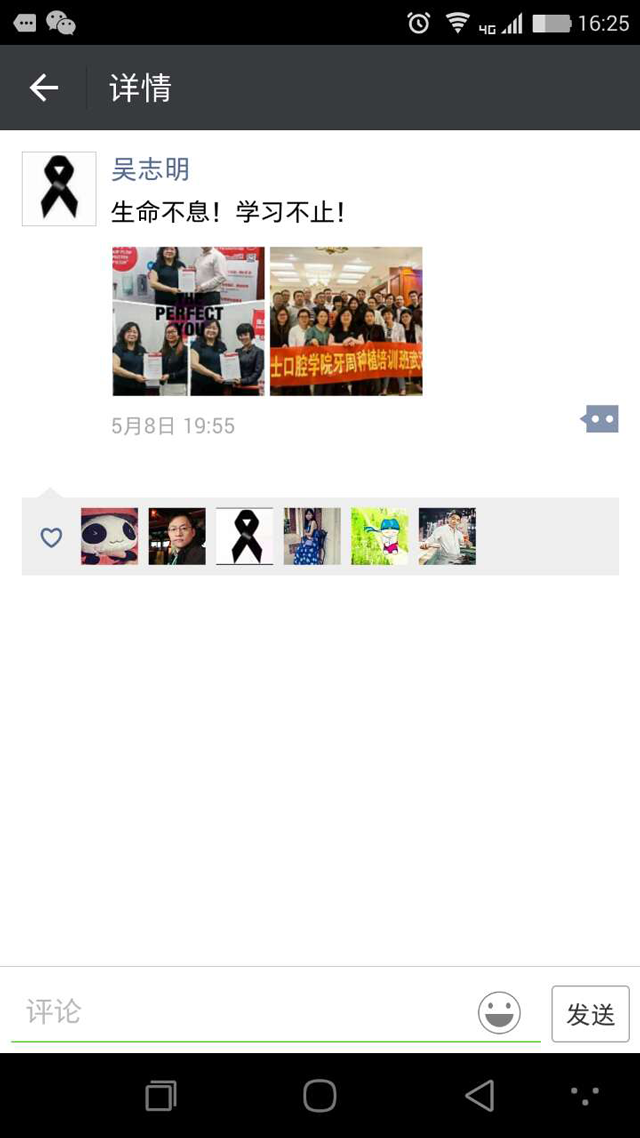The width and height of the screenshot is (640, 1138).
Task: View the group photo with red banner
Action: tap(346, 321)
